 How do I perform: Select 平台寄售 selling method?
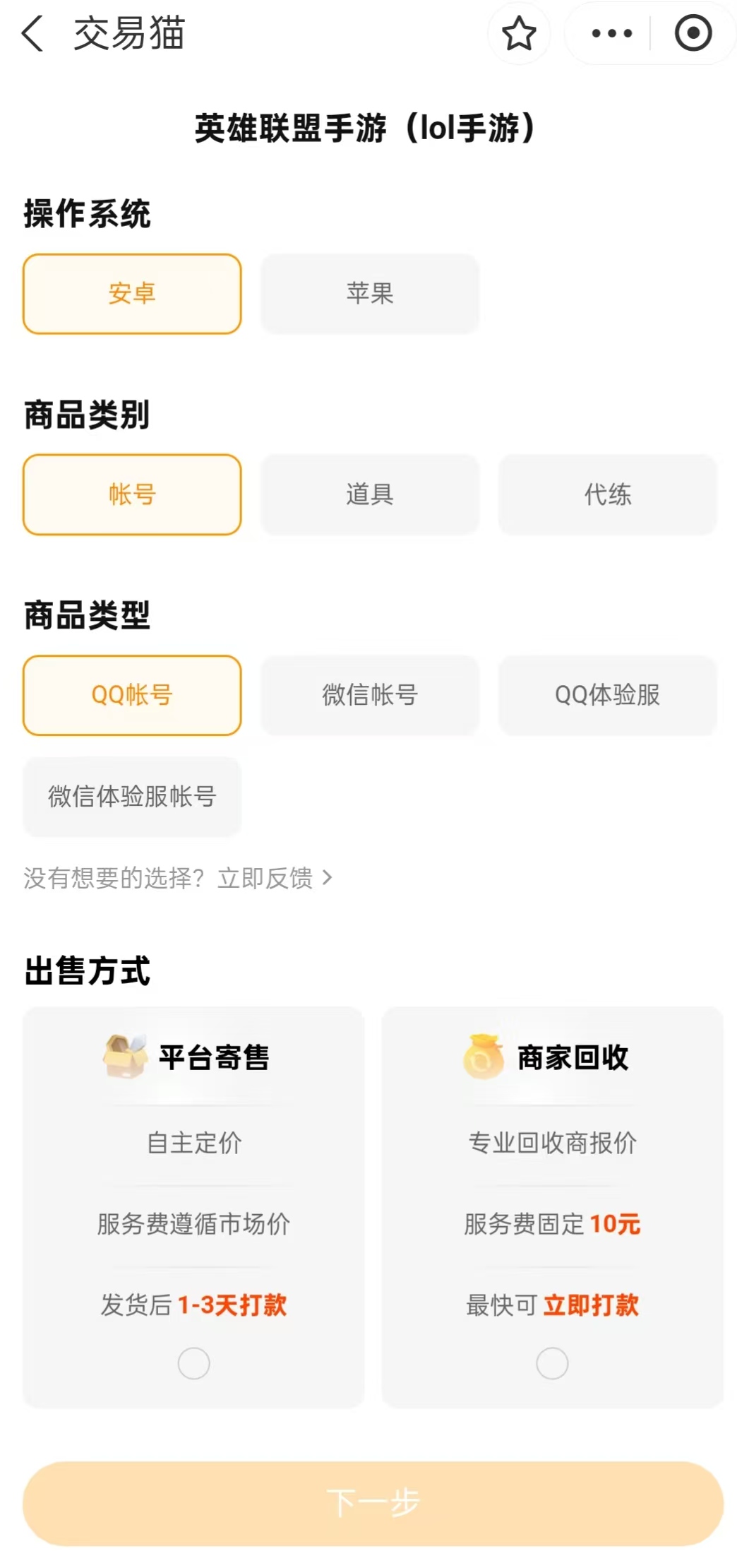(x=193, y=1363)
